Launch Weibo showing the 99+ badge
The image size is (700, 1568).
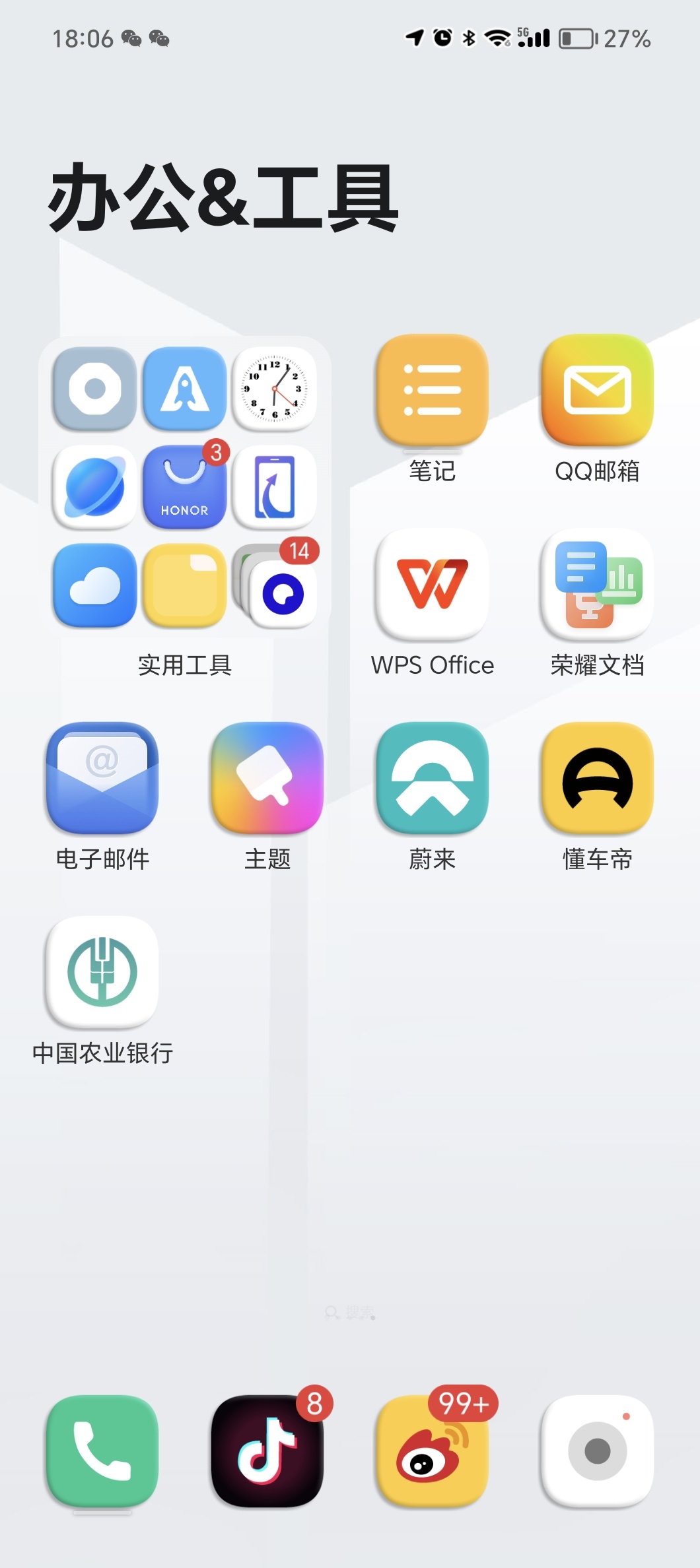pos(431,1449)
